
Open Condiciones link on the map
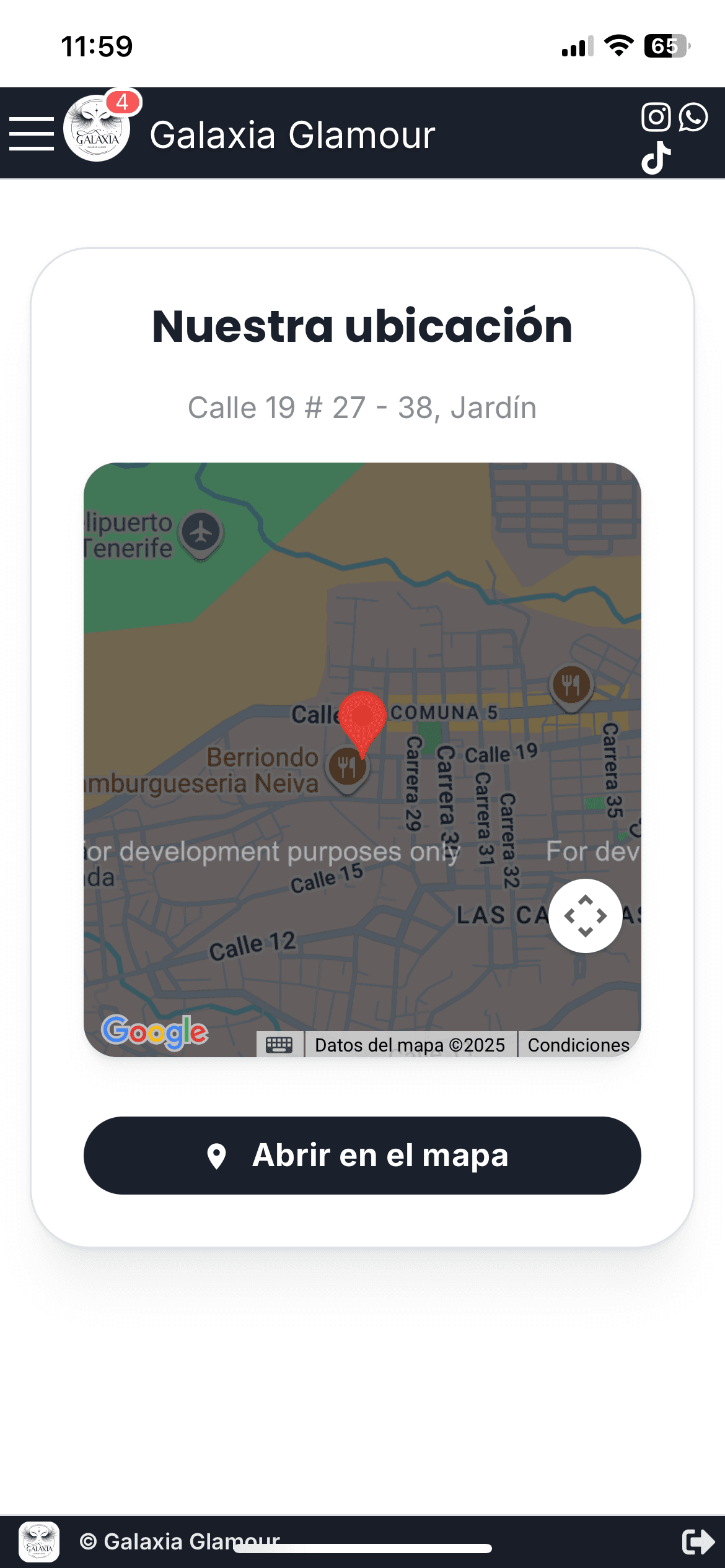tap(578, 1045)
